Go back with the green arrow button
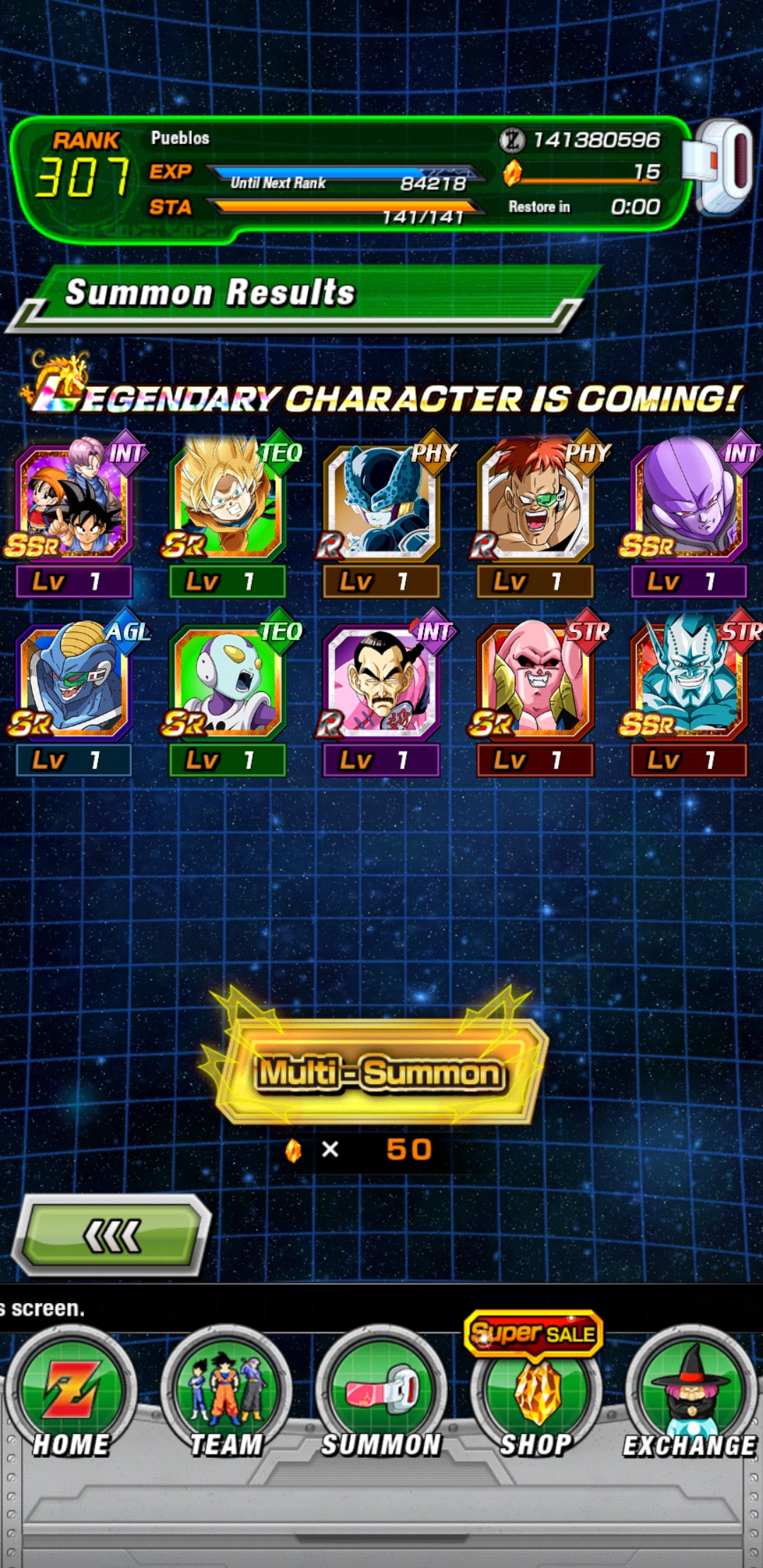This screenshot has width=763, height=1568. point(112,1236)
